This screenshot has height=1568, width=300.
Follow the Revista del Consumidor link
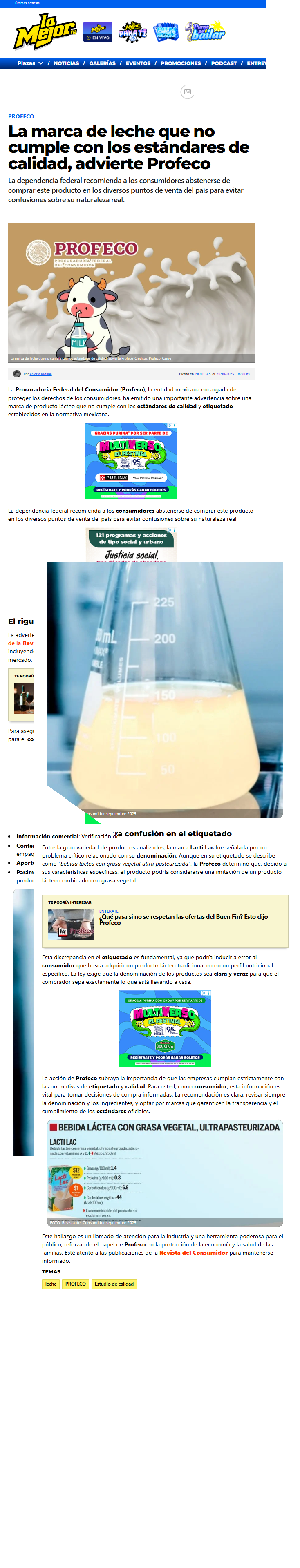(x=193, y=1253)
